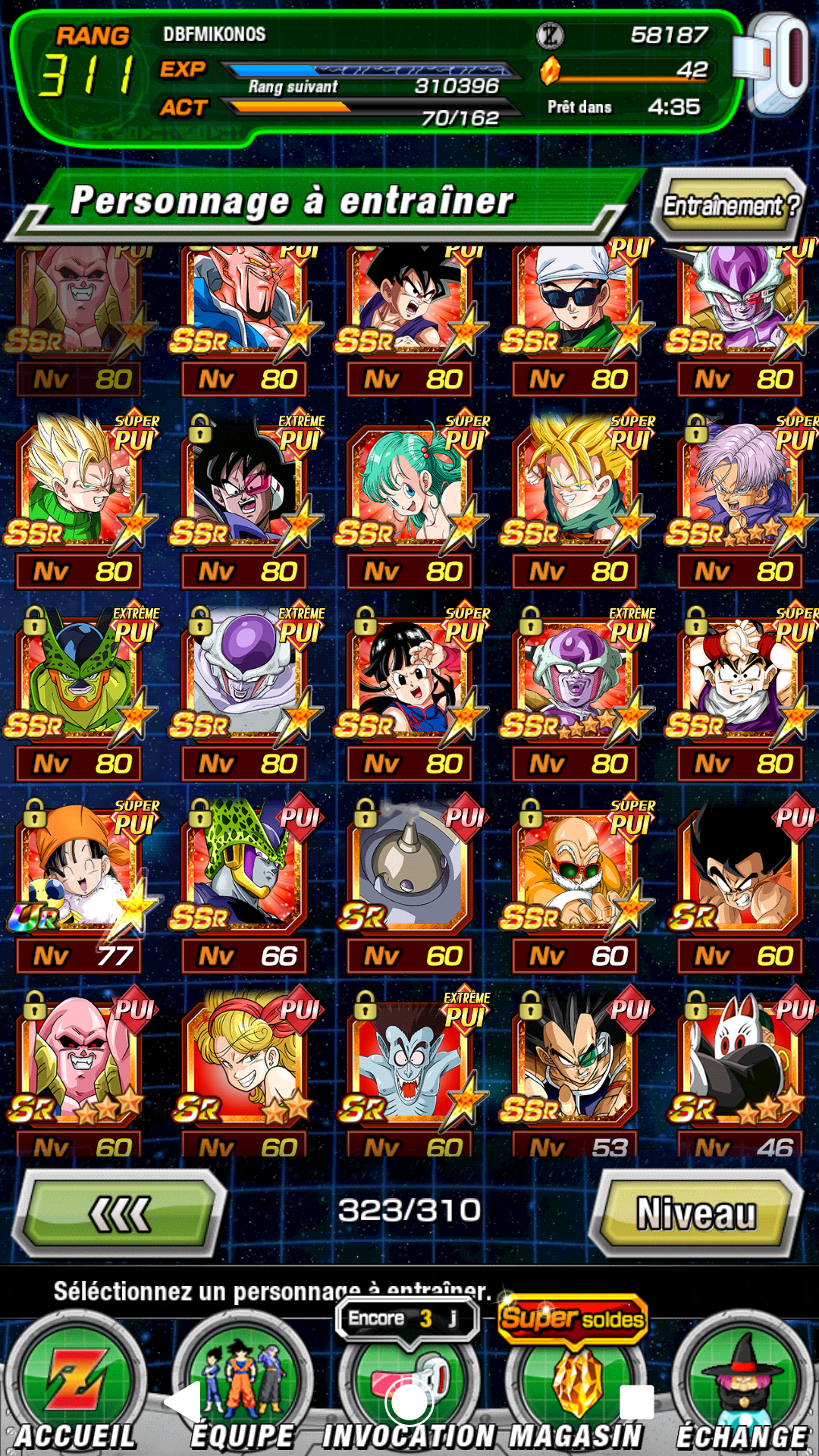Change sorting with the Niveau button
The height and width of the screenshot is (1456, 819).
click(x=695, y=1213)
